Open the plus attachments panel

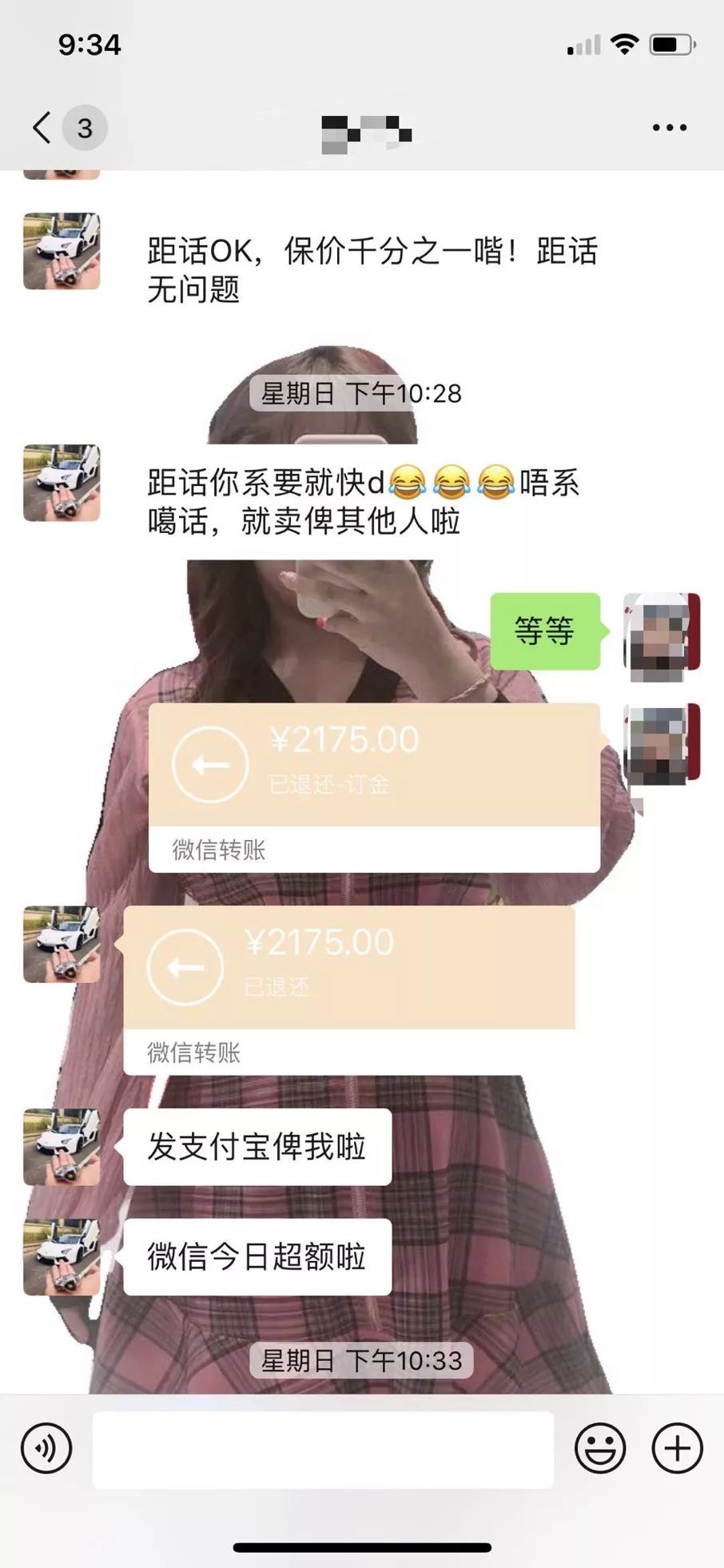677,1448
